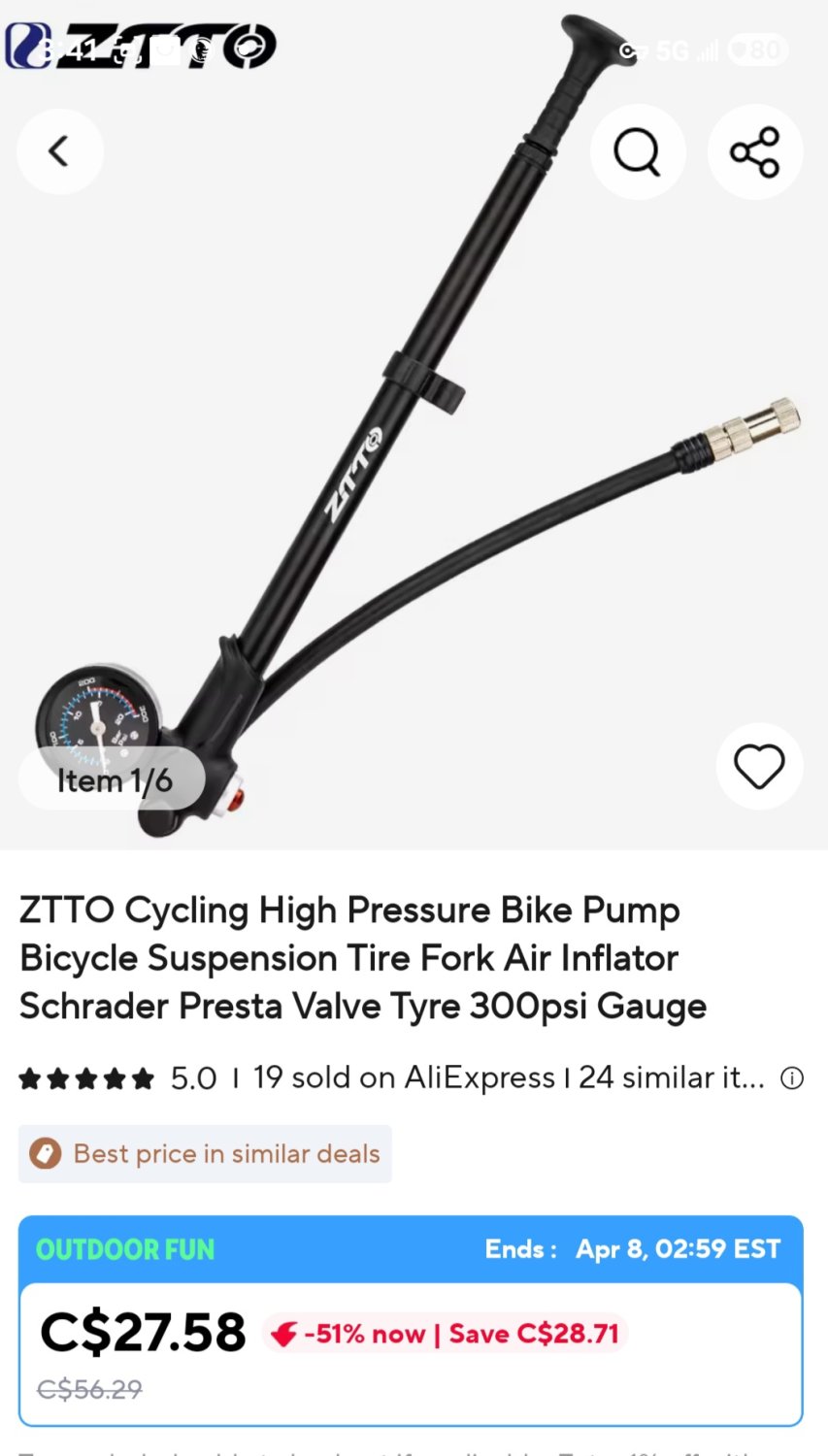Image resolution: width=828 pixels, height=1456 pixels.
Task: Go back to the previous page
Action: click(59, 151)
